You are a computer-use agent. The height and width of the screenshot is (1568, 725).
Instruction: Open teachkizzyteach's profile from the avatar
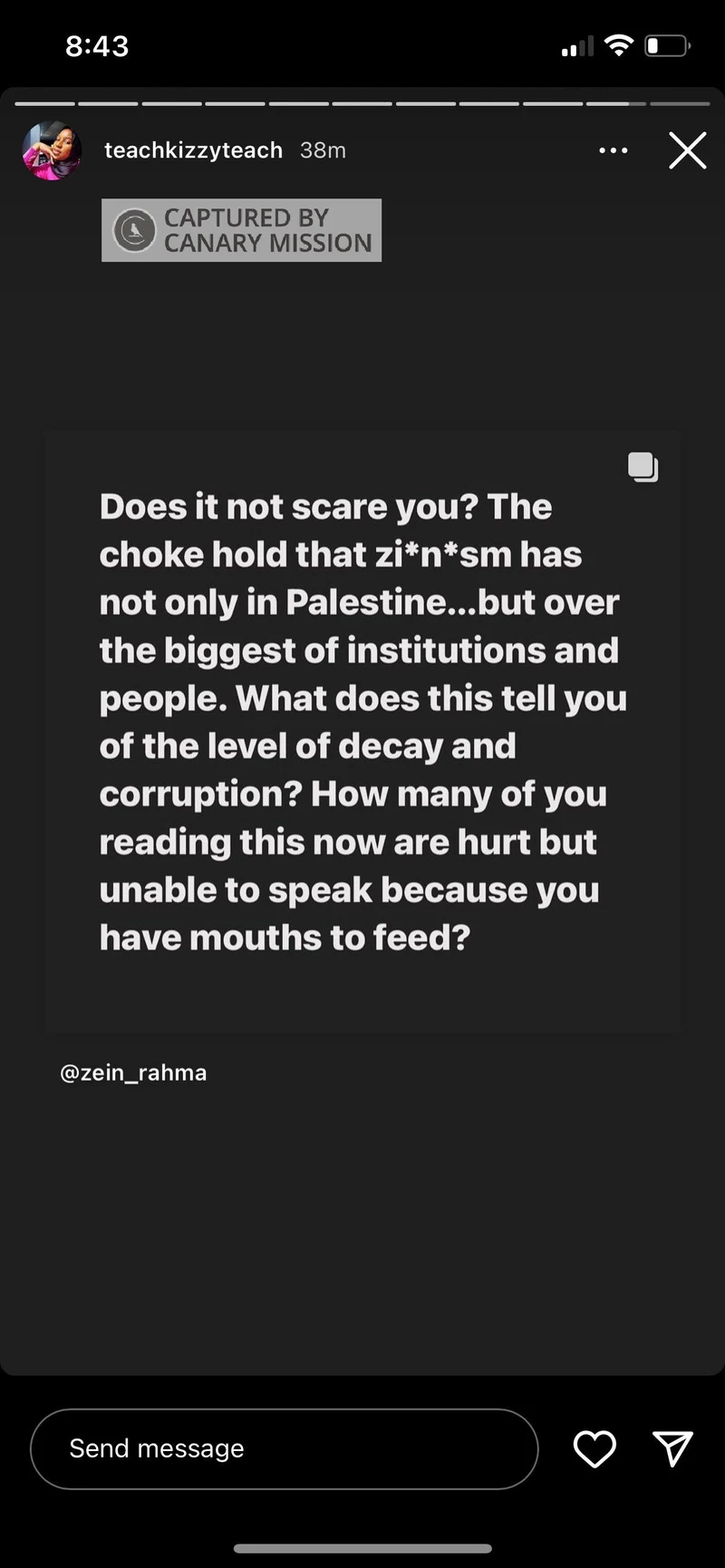point(51,150)
